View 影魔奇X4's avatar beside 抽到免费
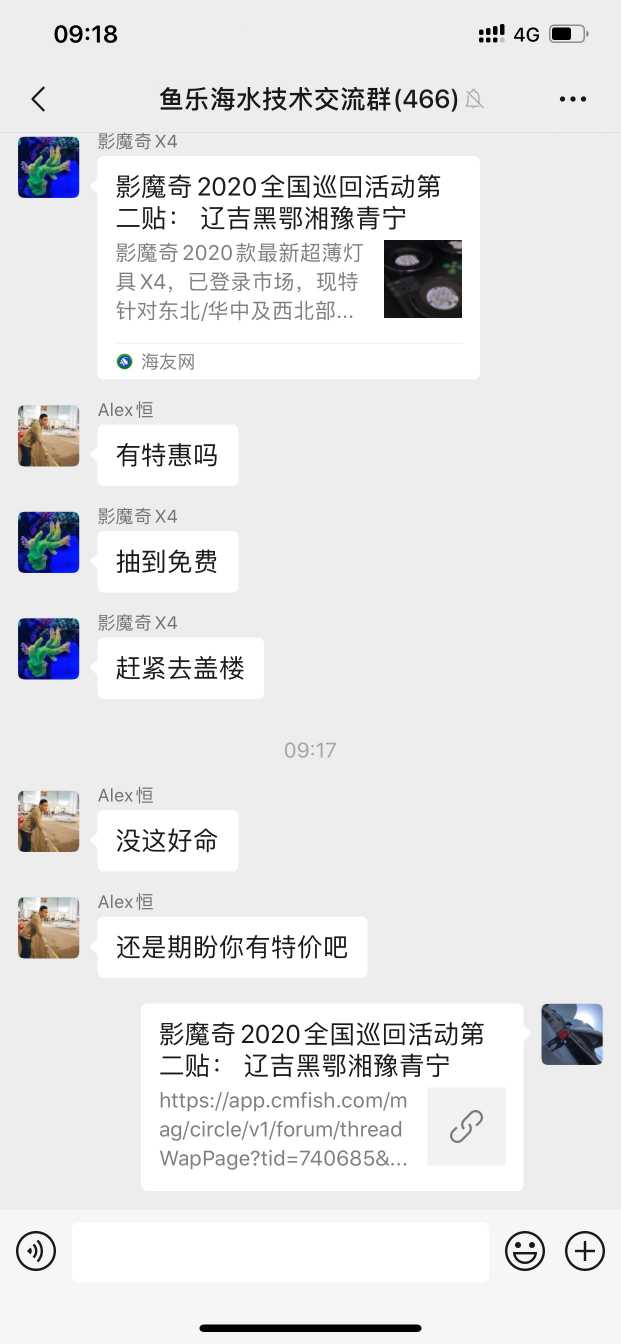This screenshot has height=1344, width=621. coord(48,542)
